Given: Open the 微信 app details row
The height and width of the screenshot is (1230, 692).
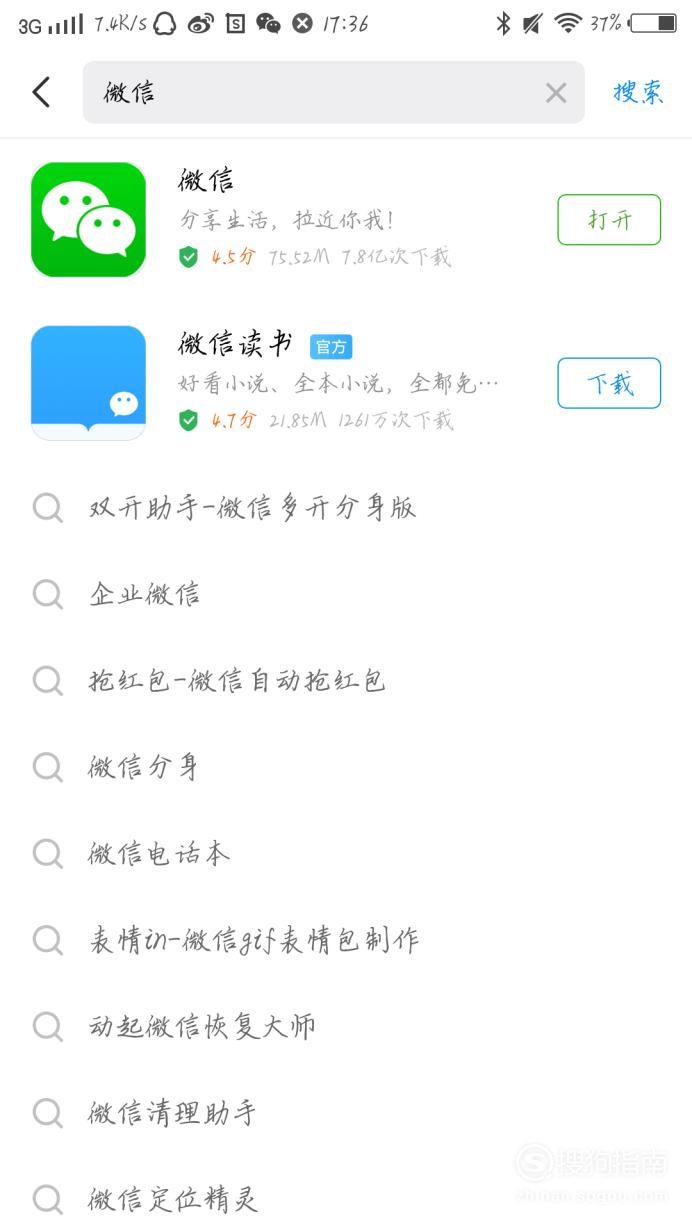Looking at the screenshot, I should point(346,220).
